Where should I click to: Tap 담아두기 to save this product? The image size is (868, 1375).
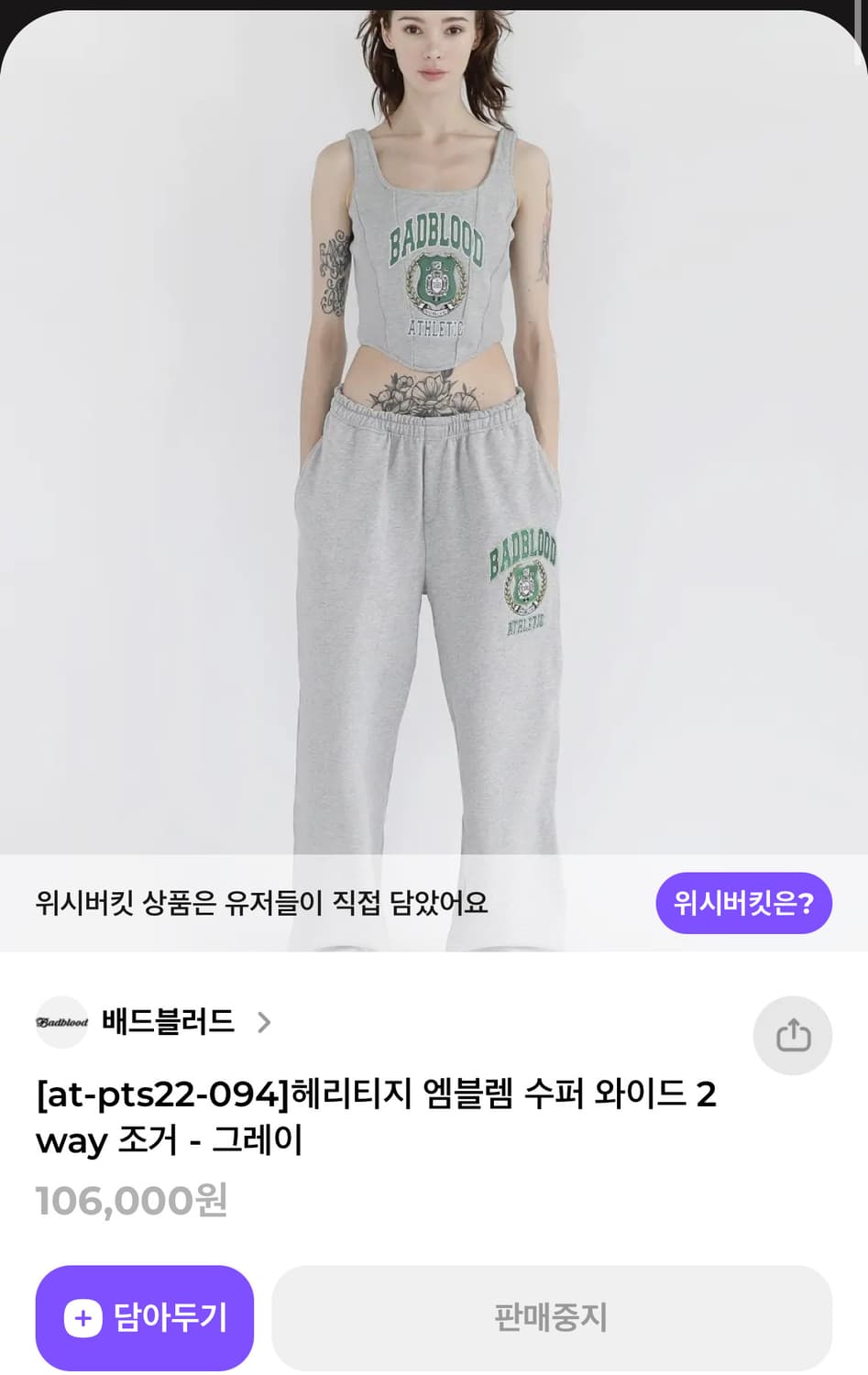144,1318
